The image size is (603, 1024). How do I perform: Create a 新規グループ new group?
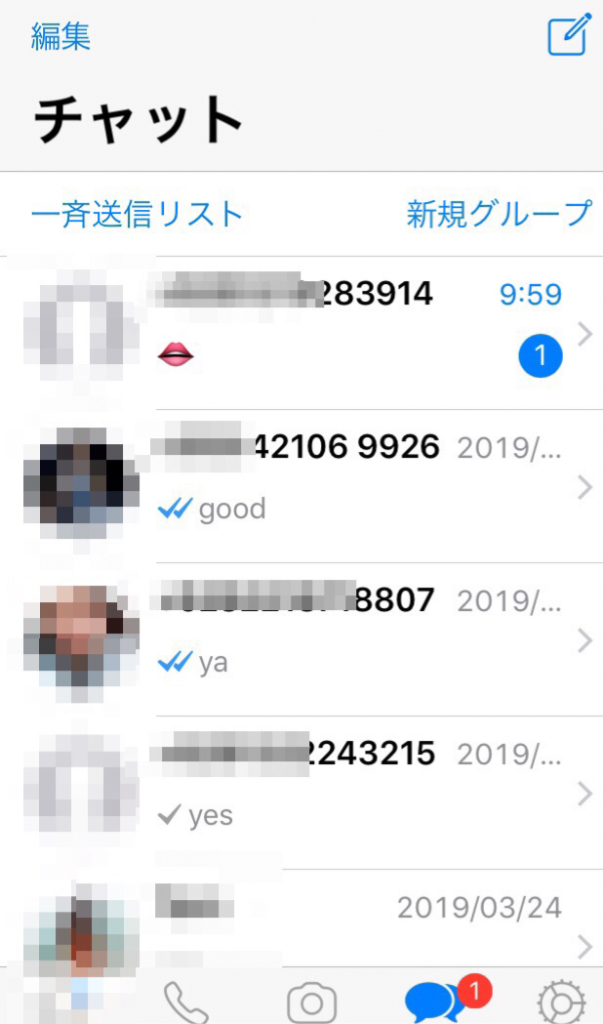point(498,214)
